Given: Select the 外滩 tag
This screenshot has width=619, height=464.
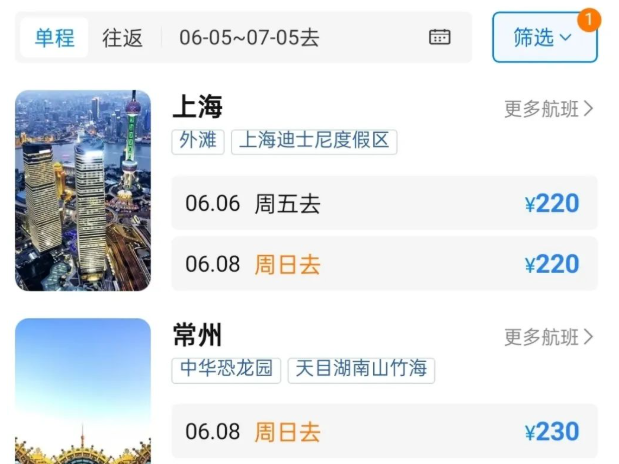Looking at the screenshot, I should 198,141.
